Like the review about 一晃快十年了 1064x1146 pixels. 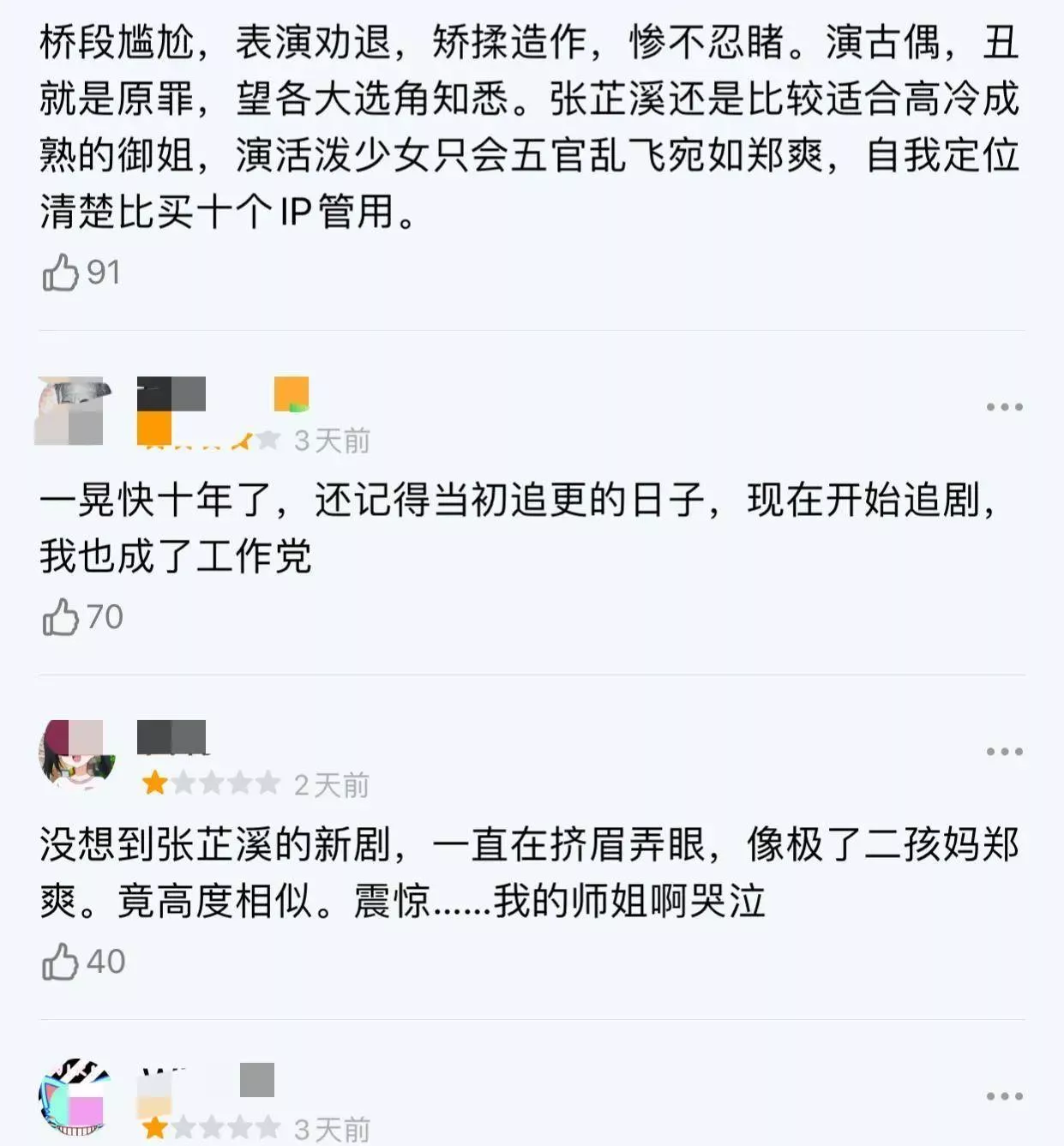pos(61,617)
